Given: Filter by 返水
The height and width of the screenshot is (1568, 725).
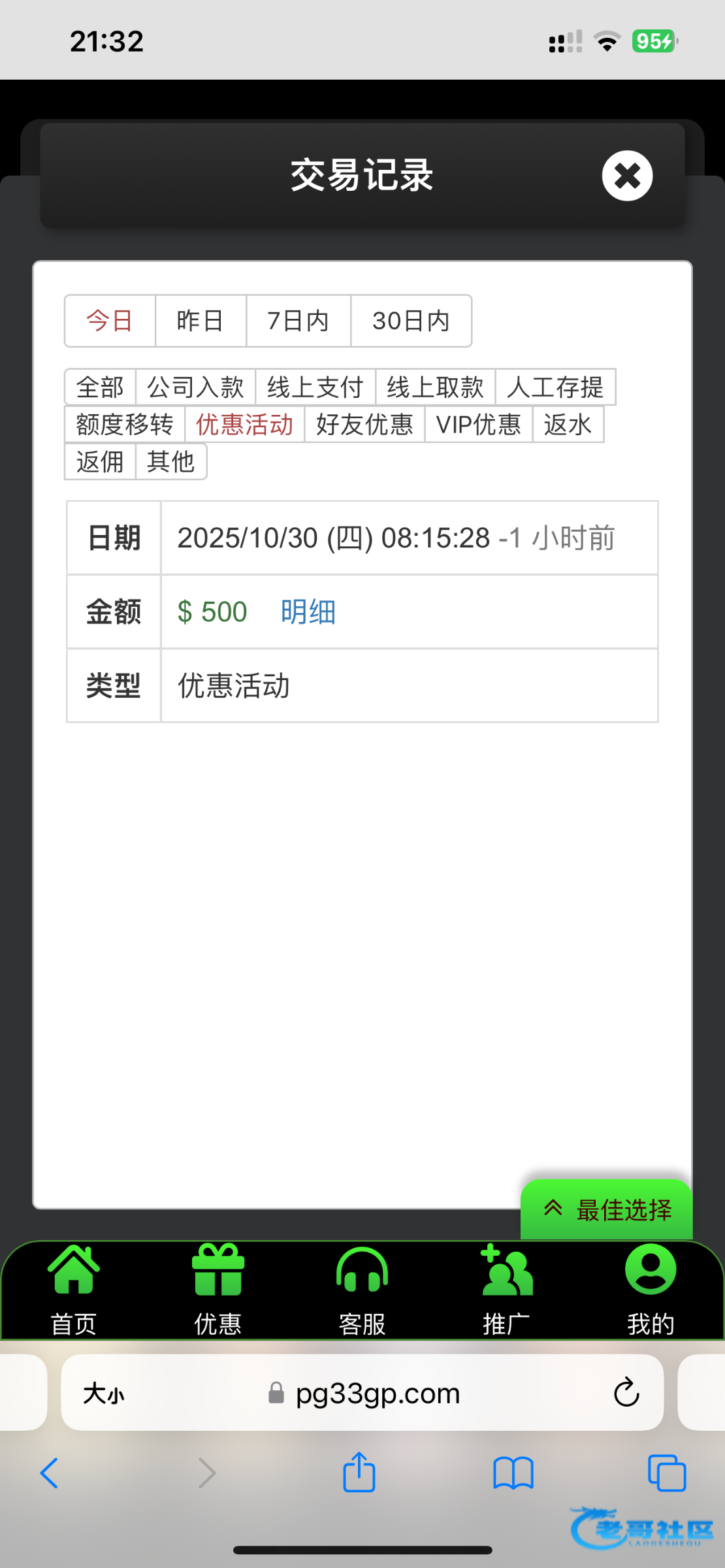Looking at the screenshot, I should 568,425.
